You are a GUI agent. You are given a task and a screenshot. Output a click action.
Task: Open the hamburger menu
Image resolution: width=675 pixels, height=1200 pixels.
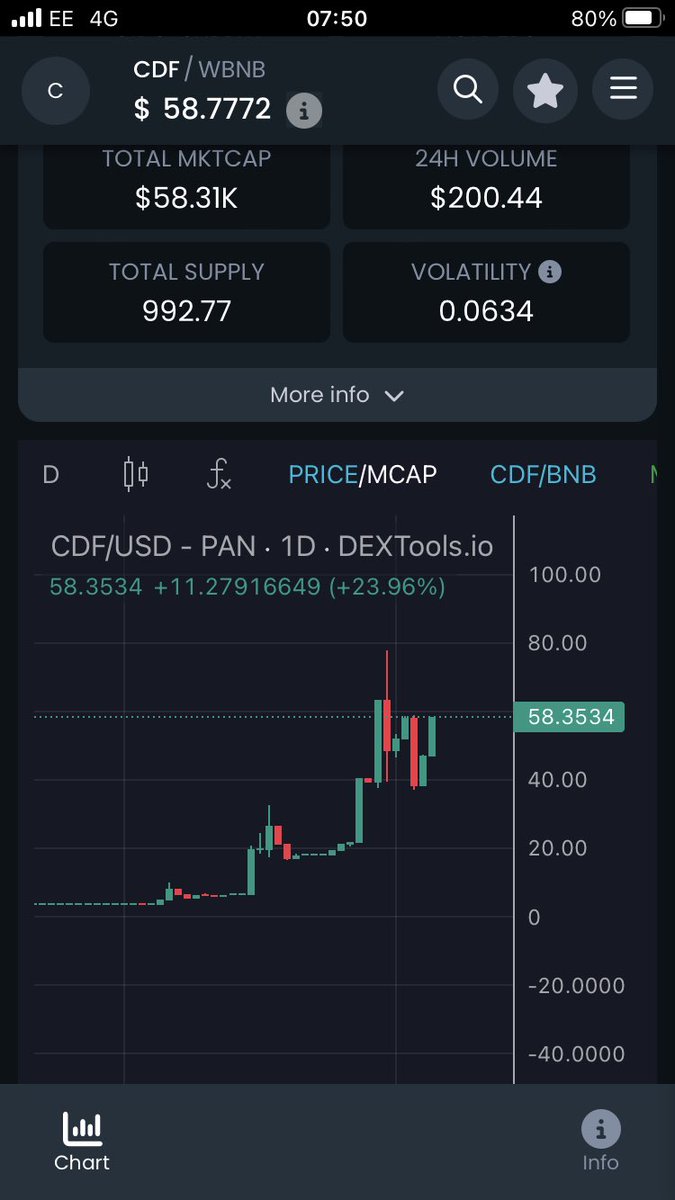(x=623, y=90)
